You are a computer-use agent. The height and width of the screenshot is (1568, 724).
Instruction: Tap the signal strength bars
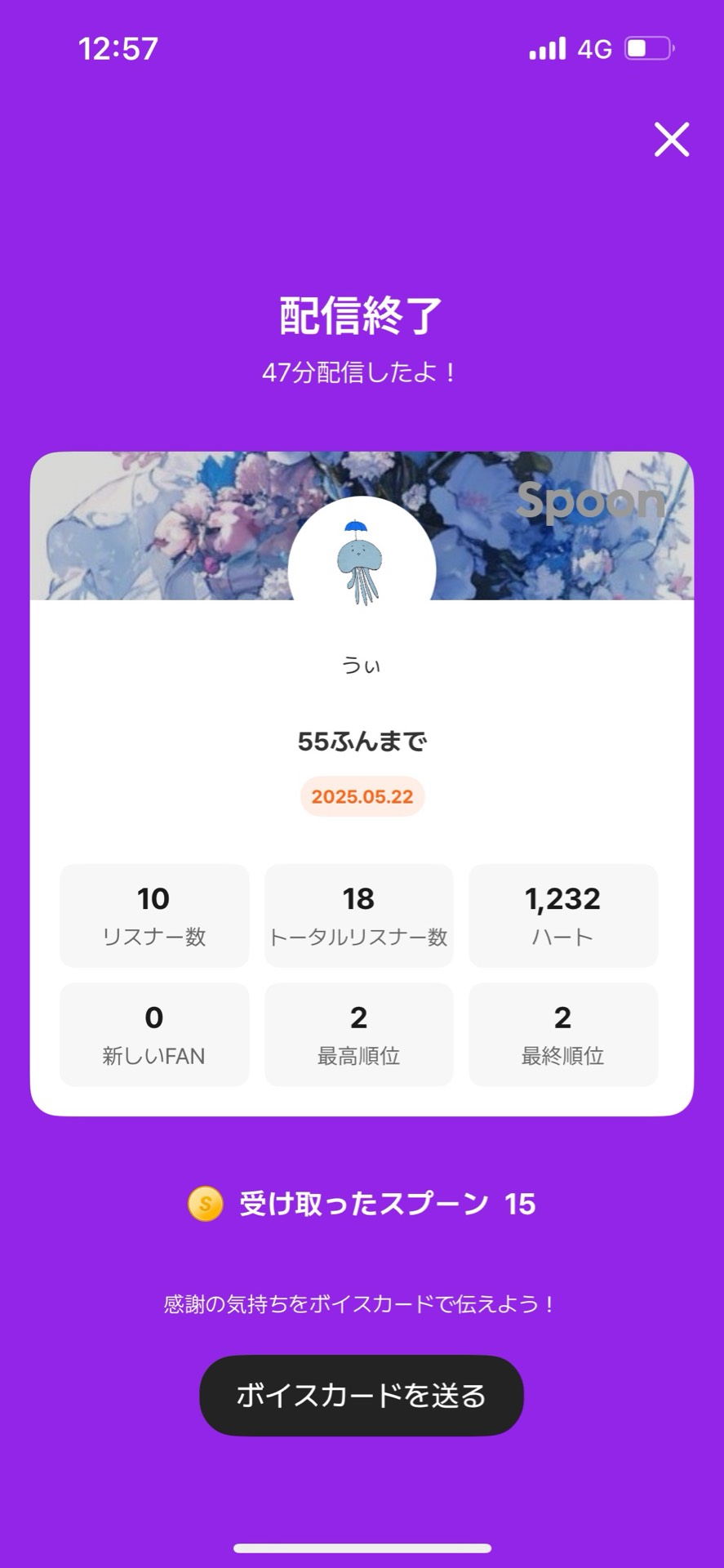click(545, 49)
